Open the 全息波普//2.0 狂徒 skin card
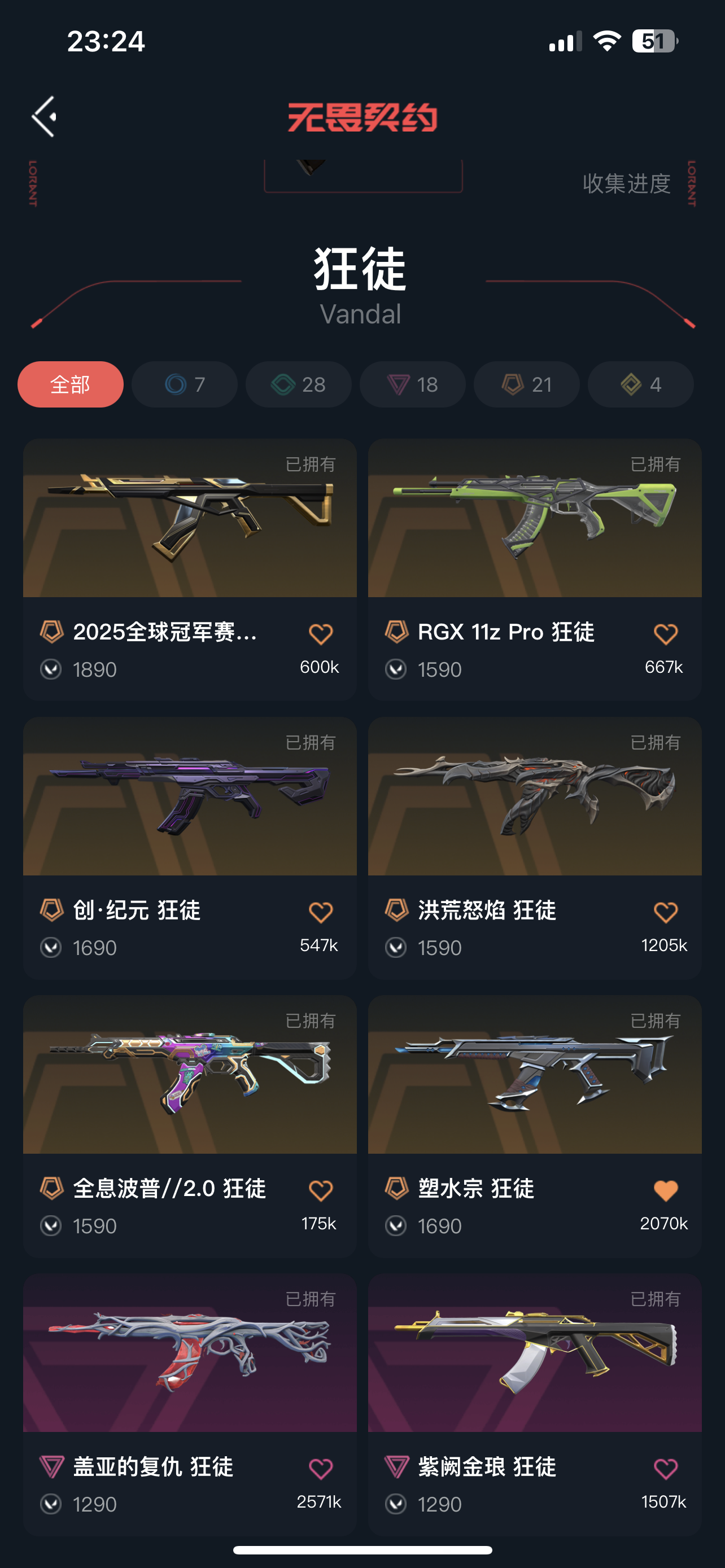This screenshot has height=1568, width=725. coord(189,1074)
